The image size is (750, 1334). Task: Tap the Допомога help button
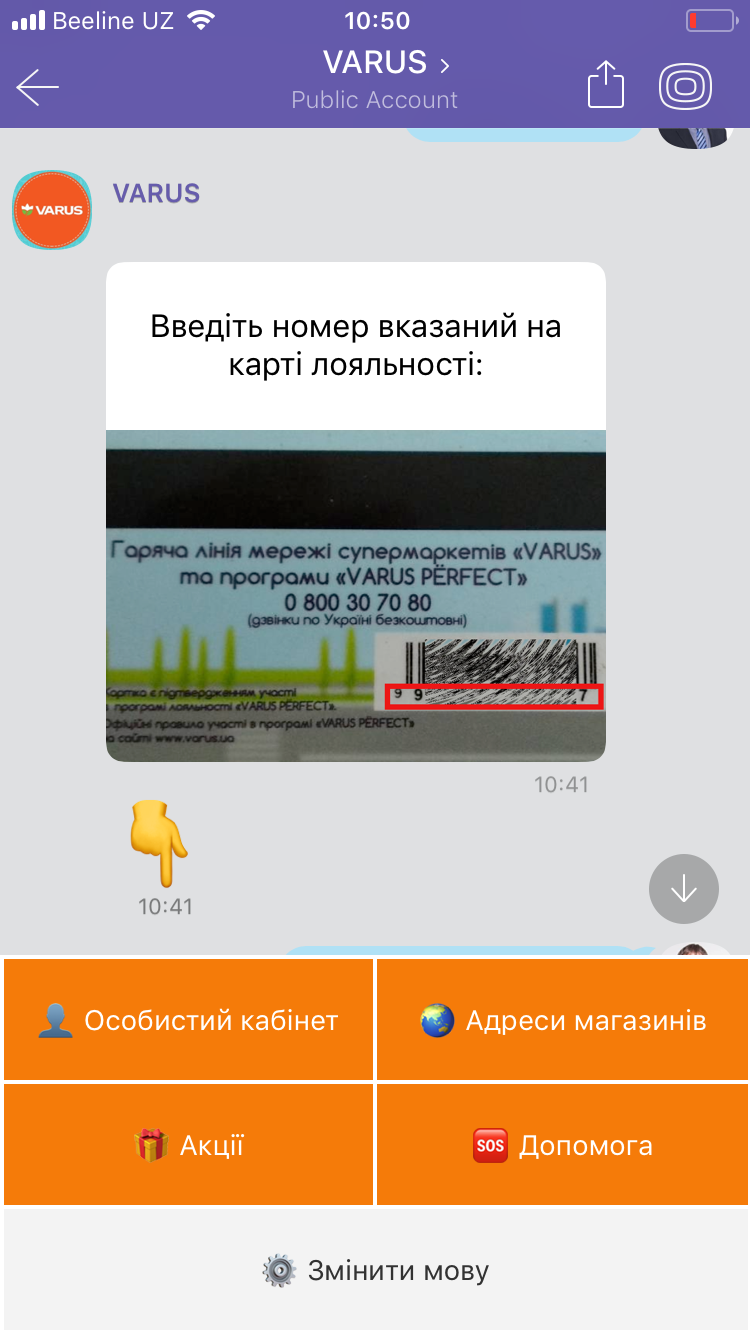coord(562,1145)
